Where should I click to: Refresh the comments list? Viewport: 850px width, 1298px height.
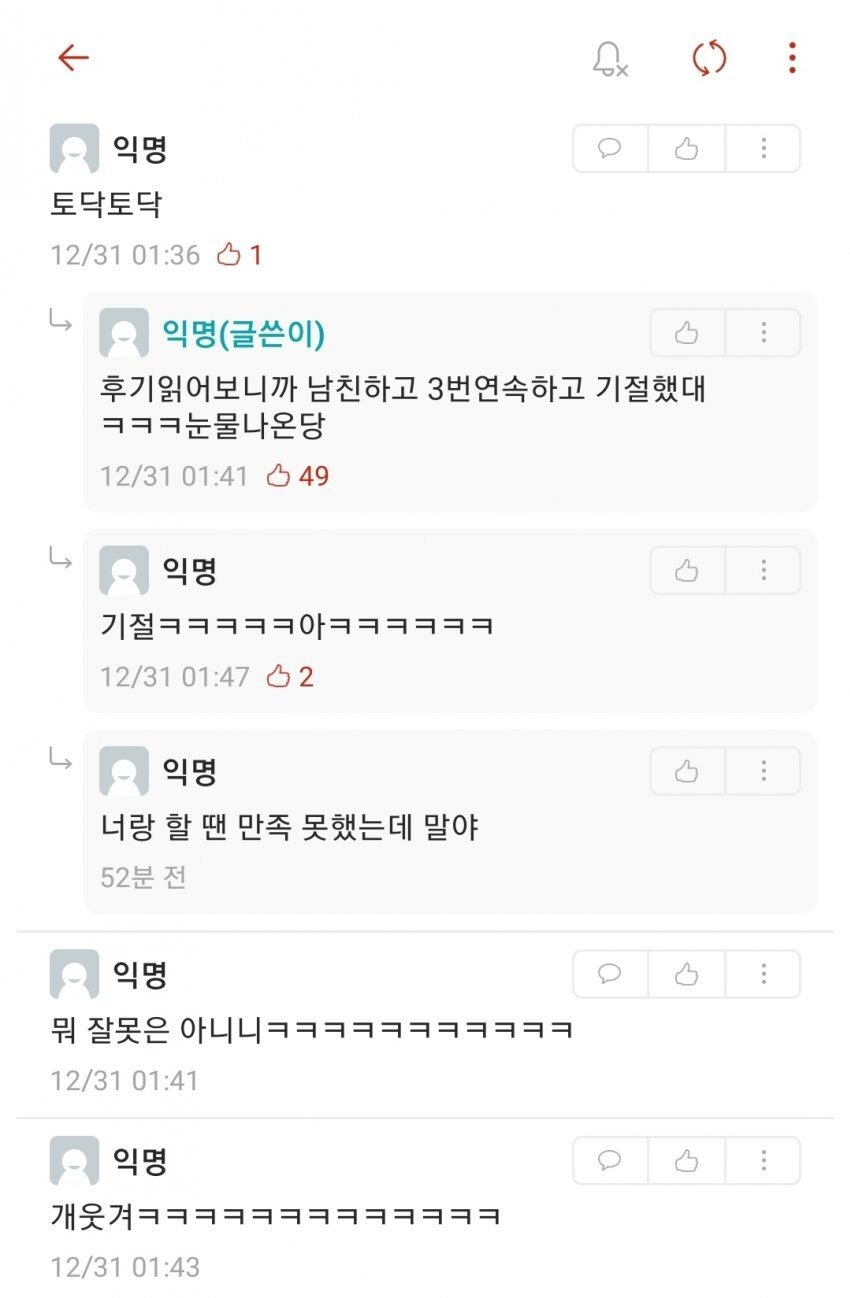[709, 58]
